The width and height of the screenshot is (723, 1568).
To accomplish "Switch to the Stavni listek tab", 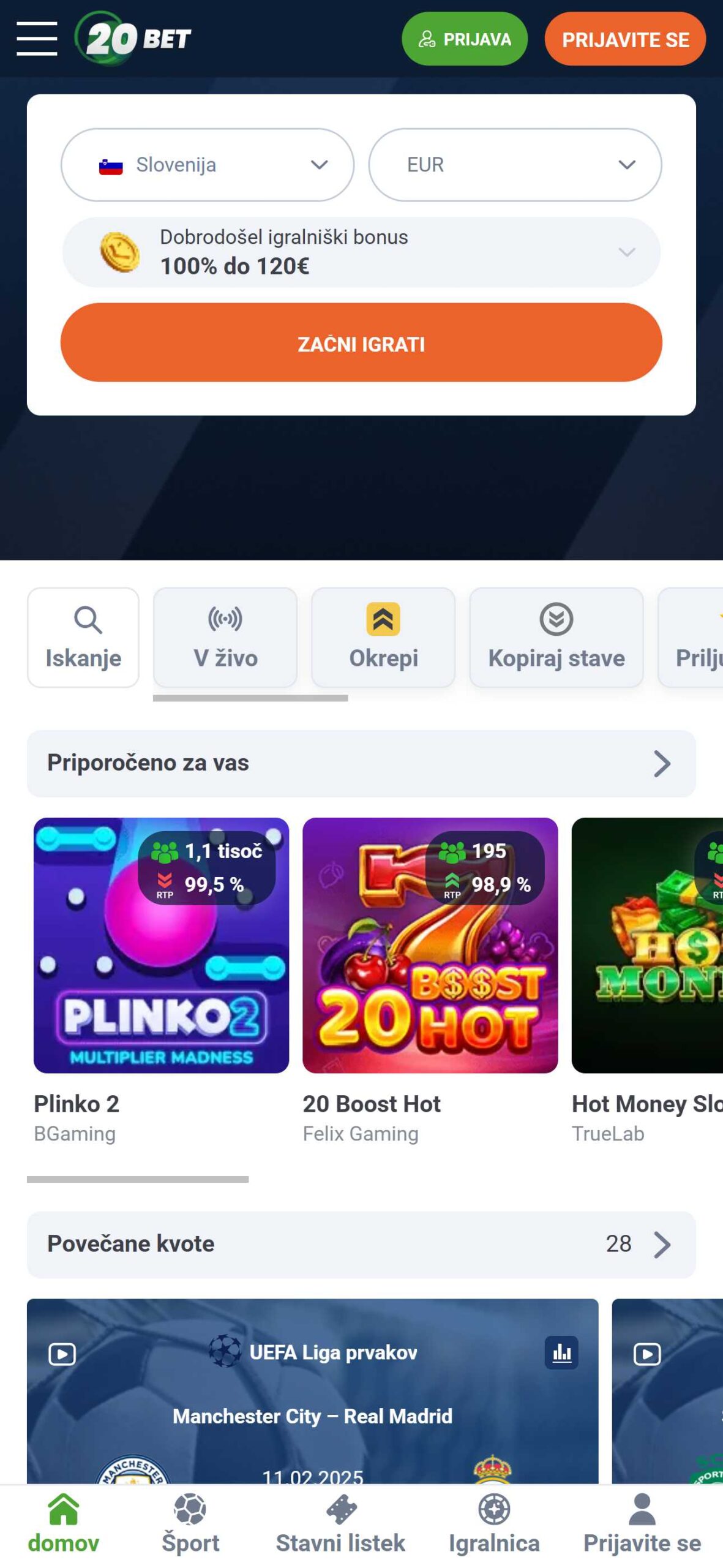I will pos(340,1525).
